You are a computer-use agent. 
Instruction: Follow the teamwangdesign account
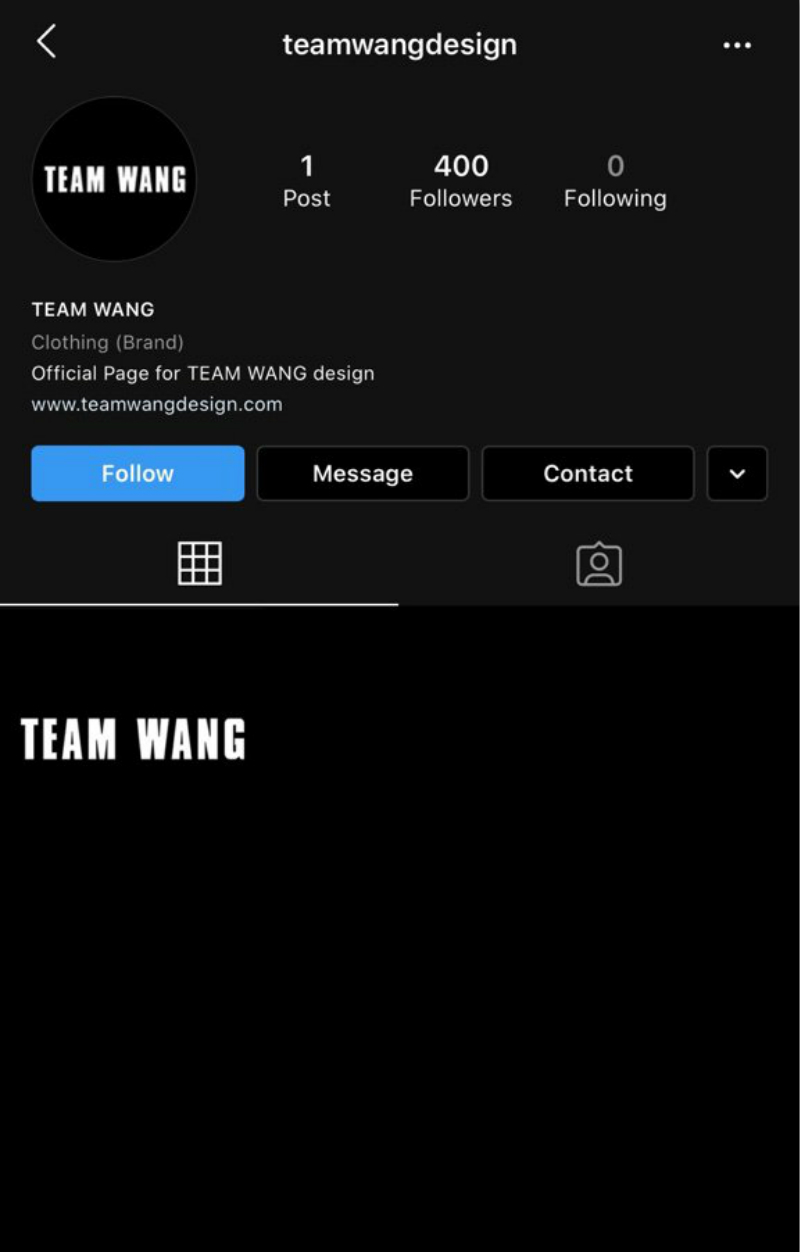coord(138,473)
